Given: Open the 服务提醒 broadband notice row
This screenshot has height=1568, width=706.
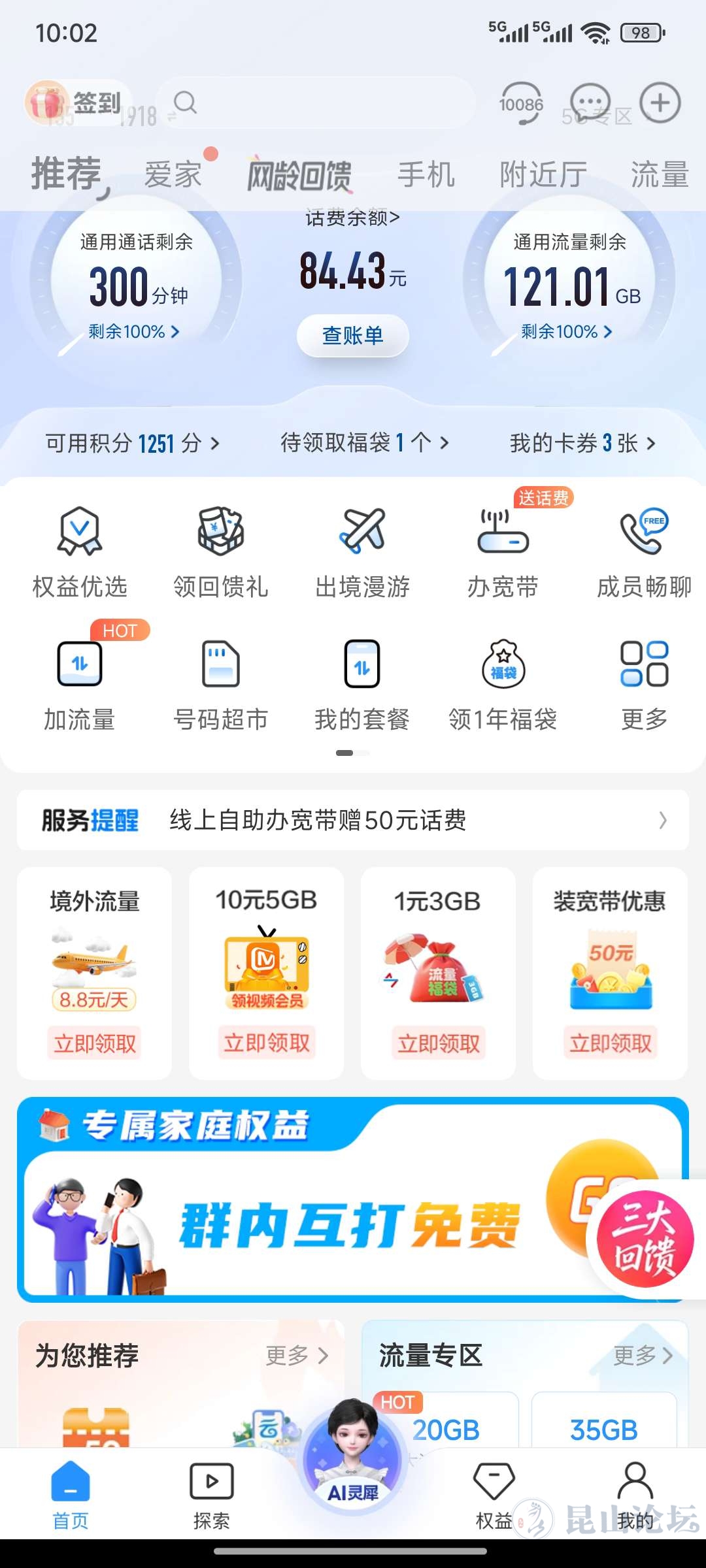Looking at the screenshot, I should [353, 820].
